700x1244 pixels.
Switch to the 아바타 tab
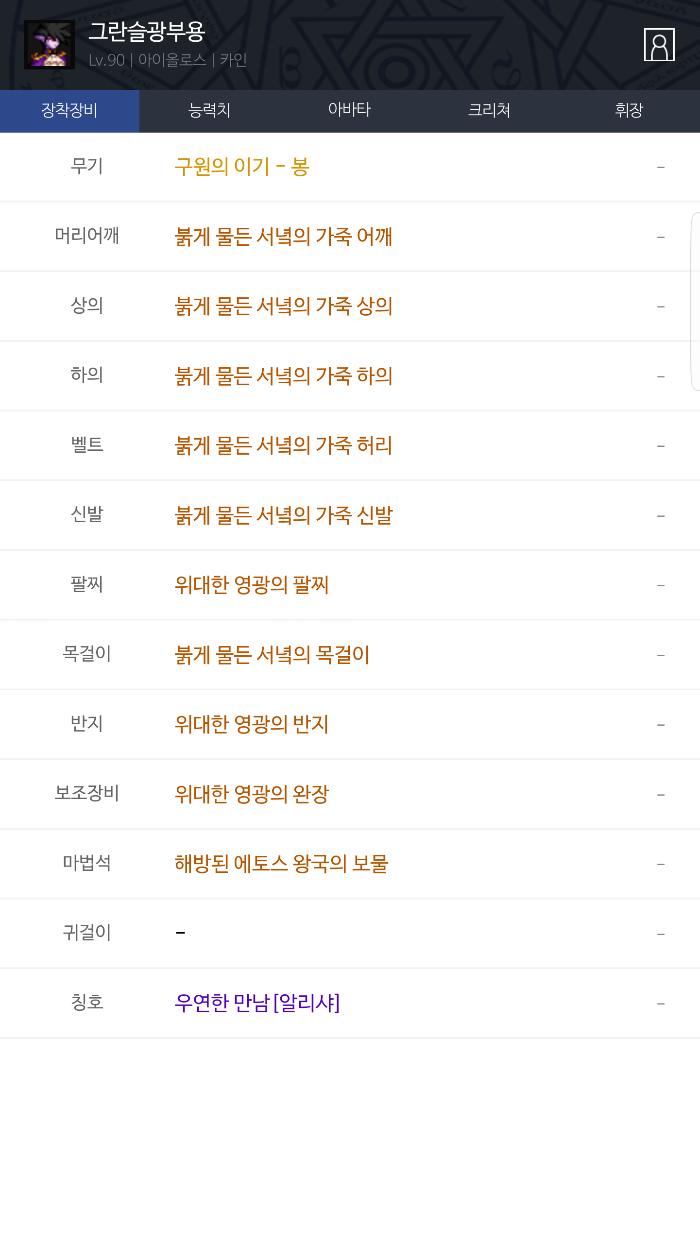coord(349,111)
